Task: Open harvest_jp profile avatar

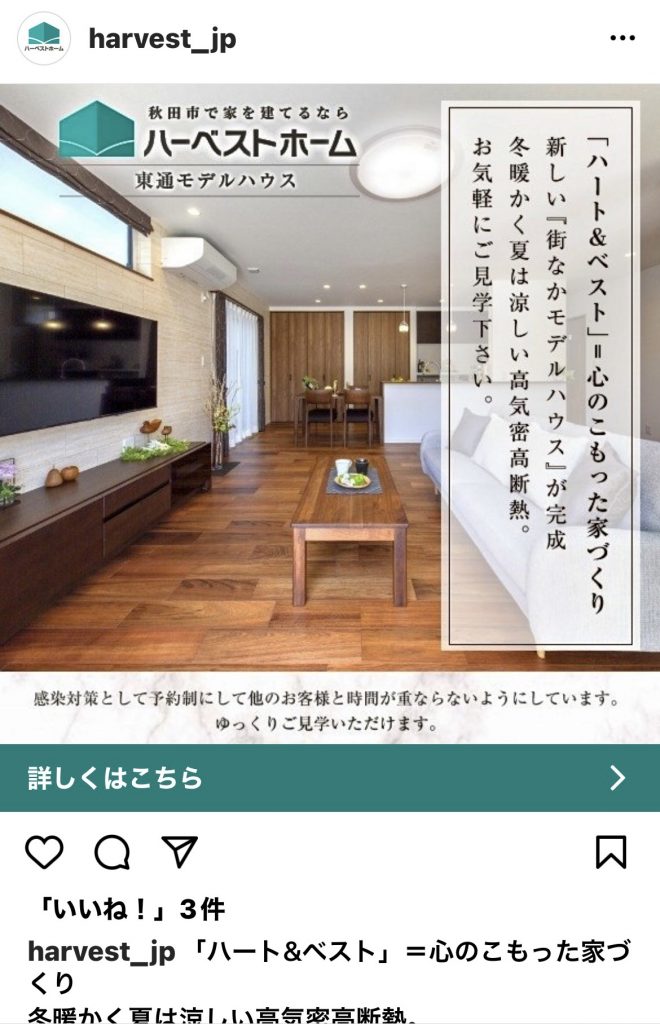Action: point(44,39)
